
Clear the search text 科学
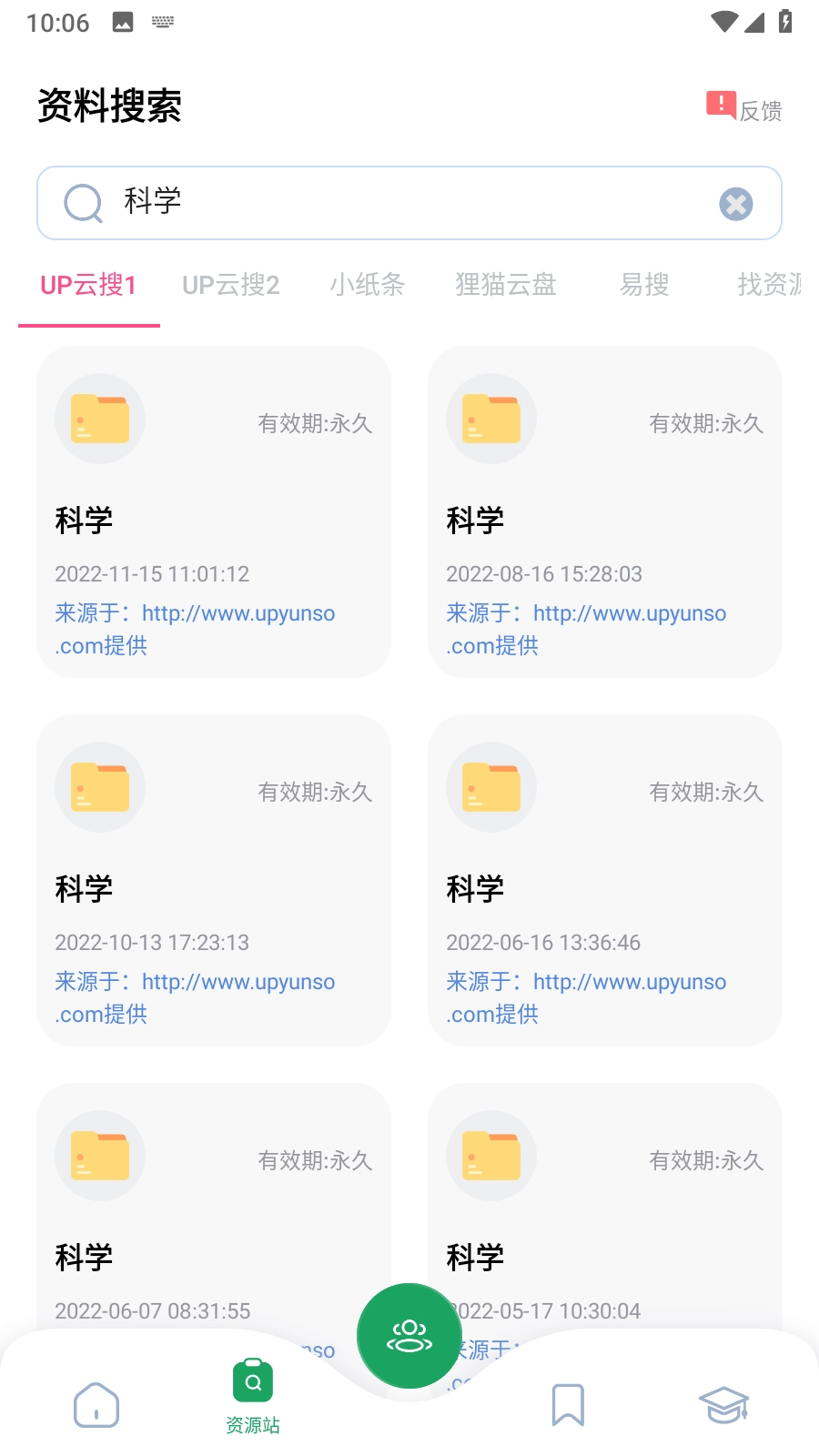(x=735, y=204)
